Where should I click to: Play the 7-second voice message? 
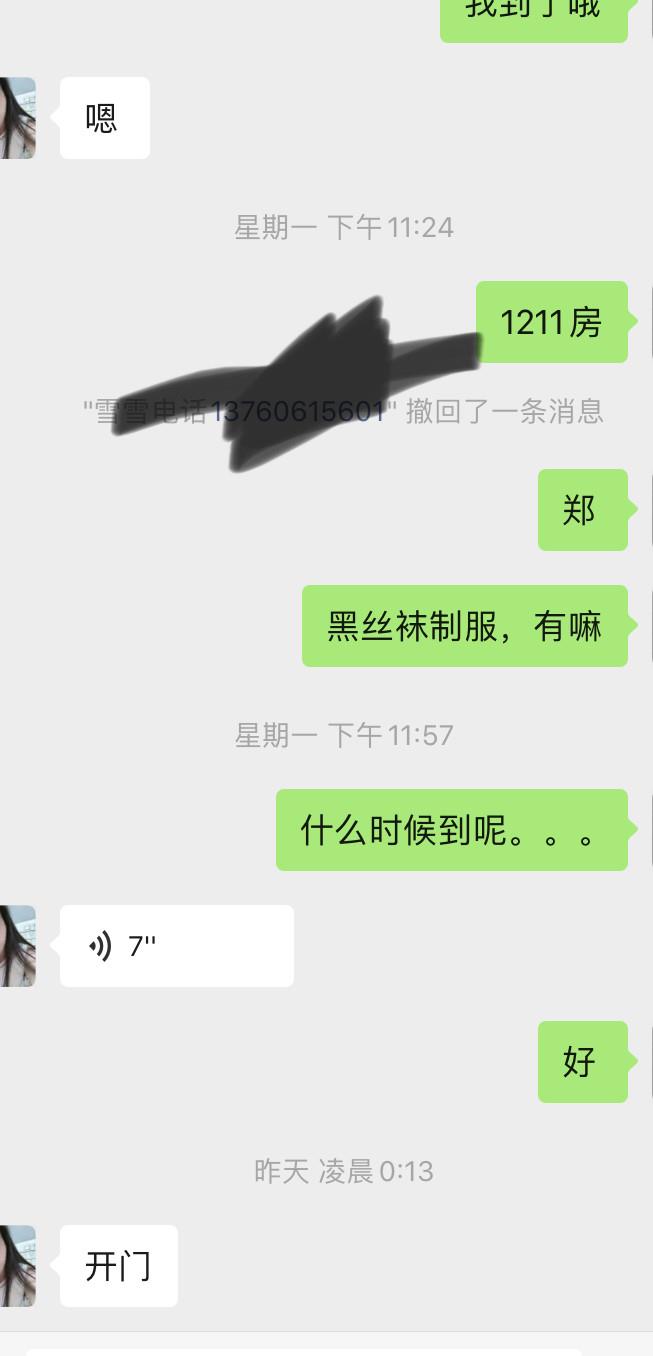(x=176, y=946)
